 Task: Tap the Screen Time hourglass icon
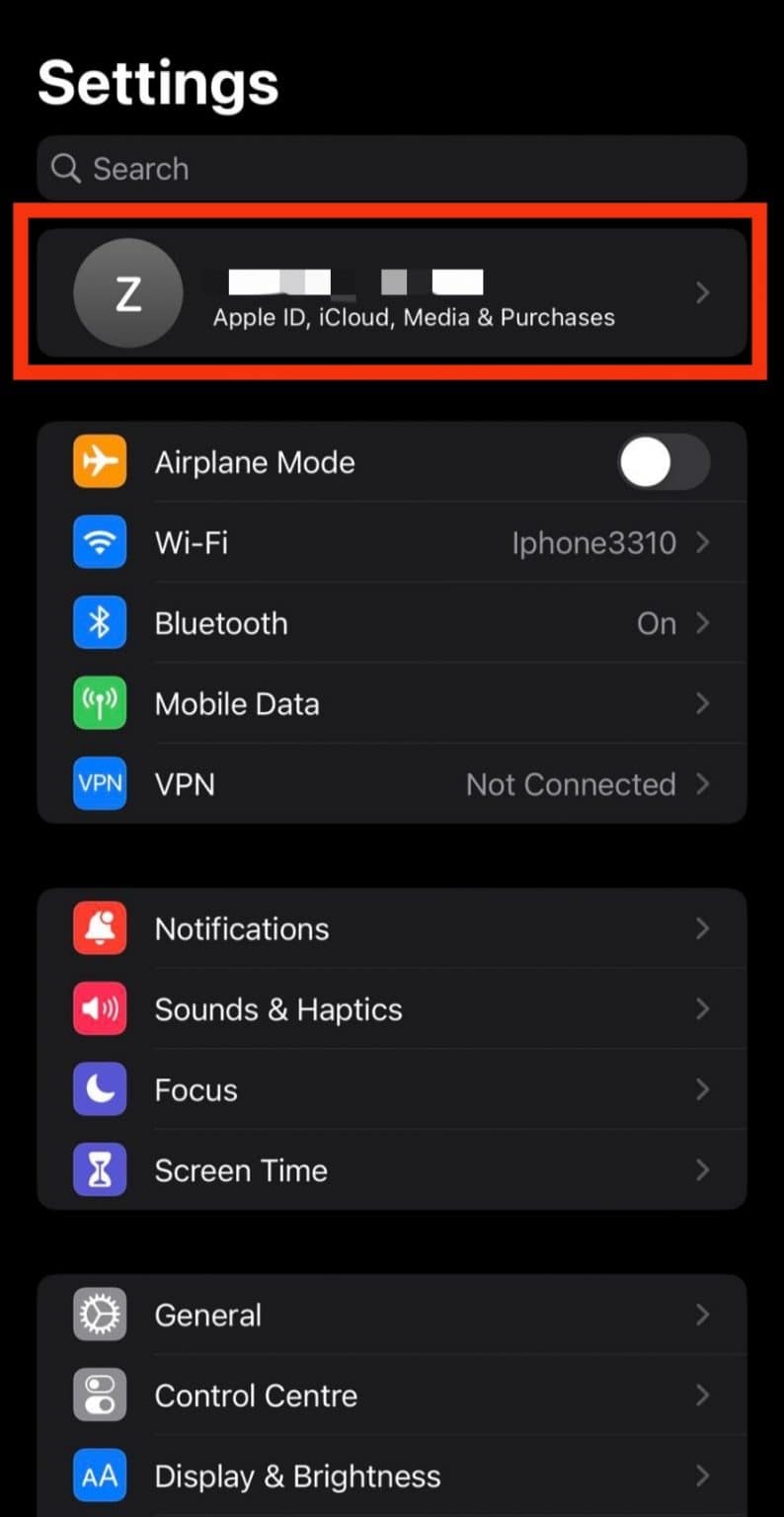point(99,1169)
